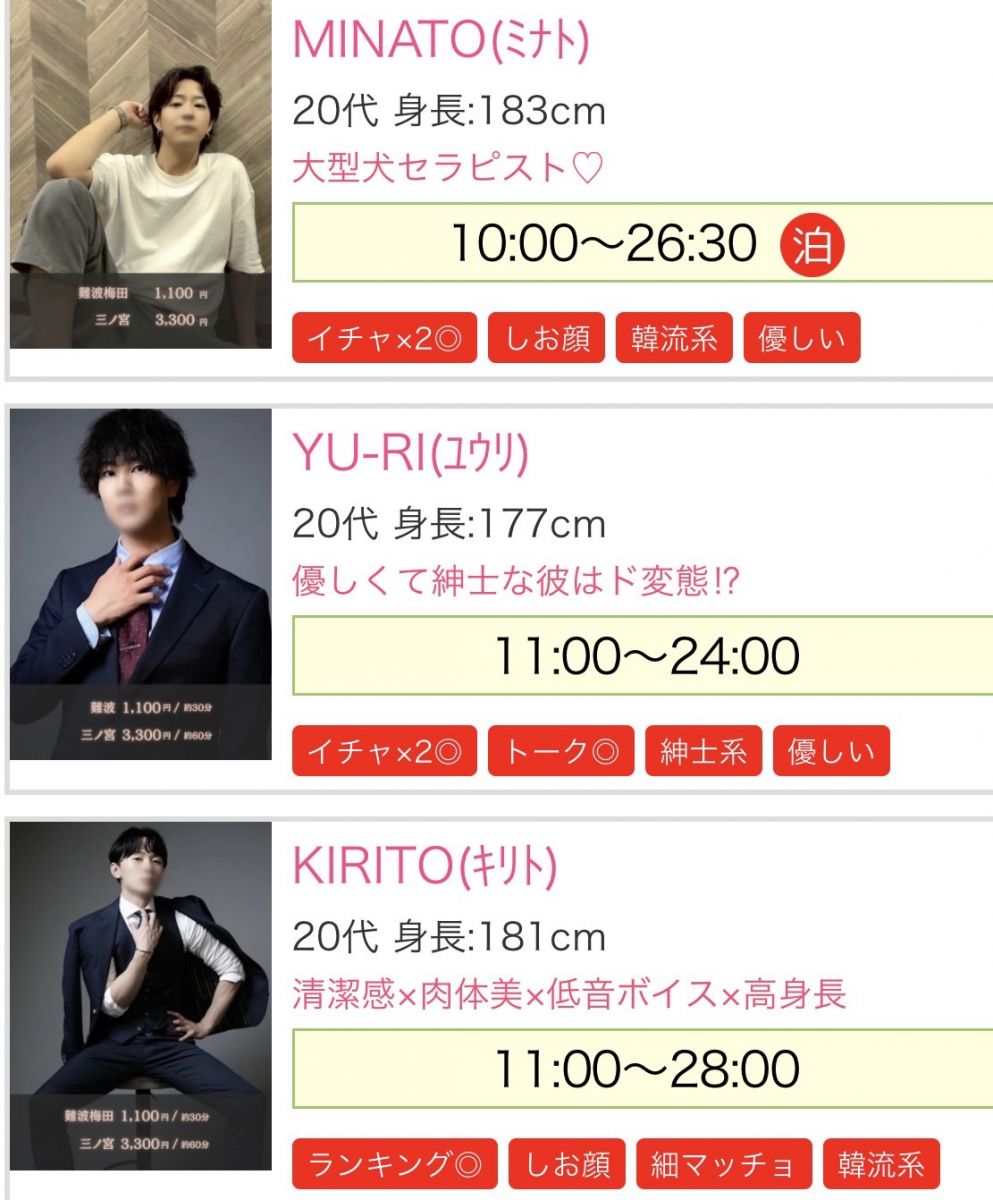Image resolution: width=993 pixels, height=1200 pixels.
Task: Select the しお顔 tag on KIRITO's card
Action: point(567,1165)
